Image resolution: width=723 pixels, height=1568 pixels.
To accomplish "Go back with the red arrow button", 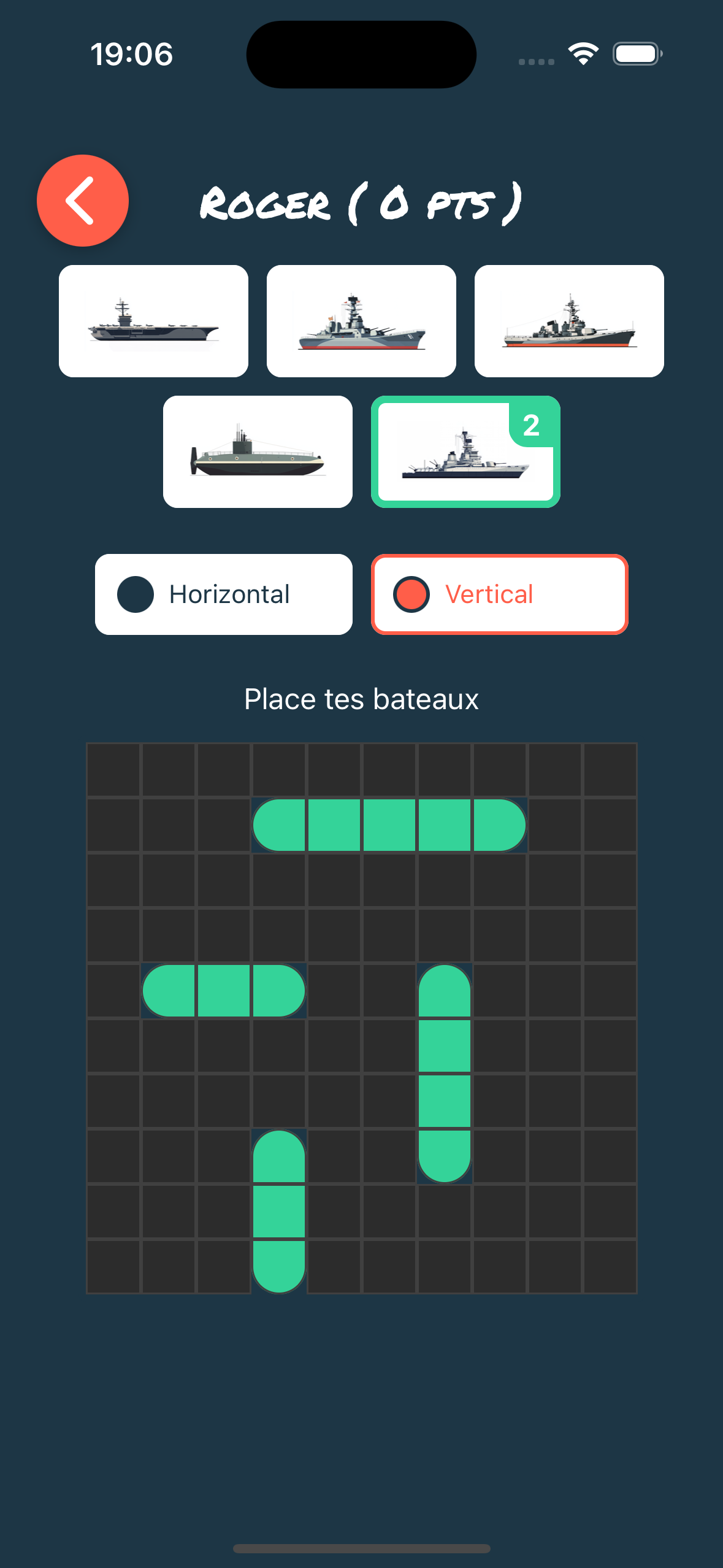I will (83, 201).
